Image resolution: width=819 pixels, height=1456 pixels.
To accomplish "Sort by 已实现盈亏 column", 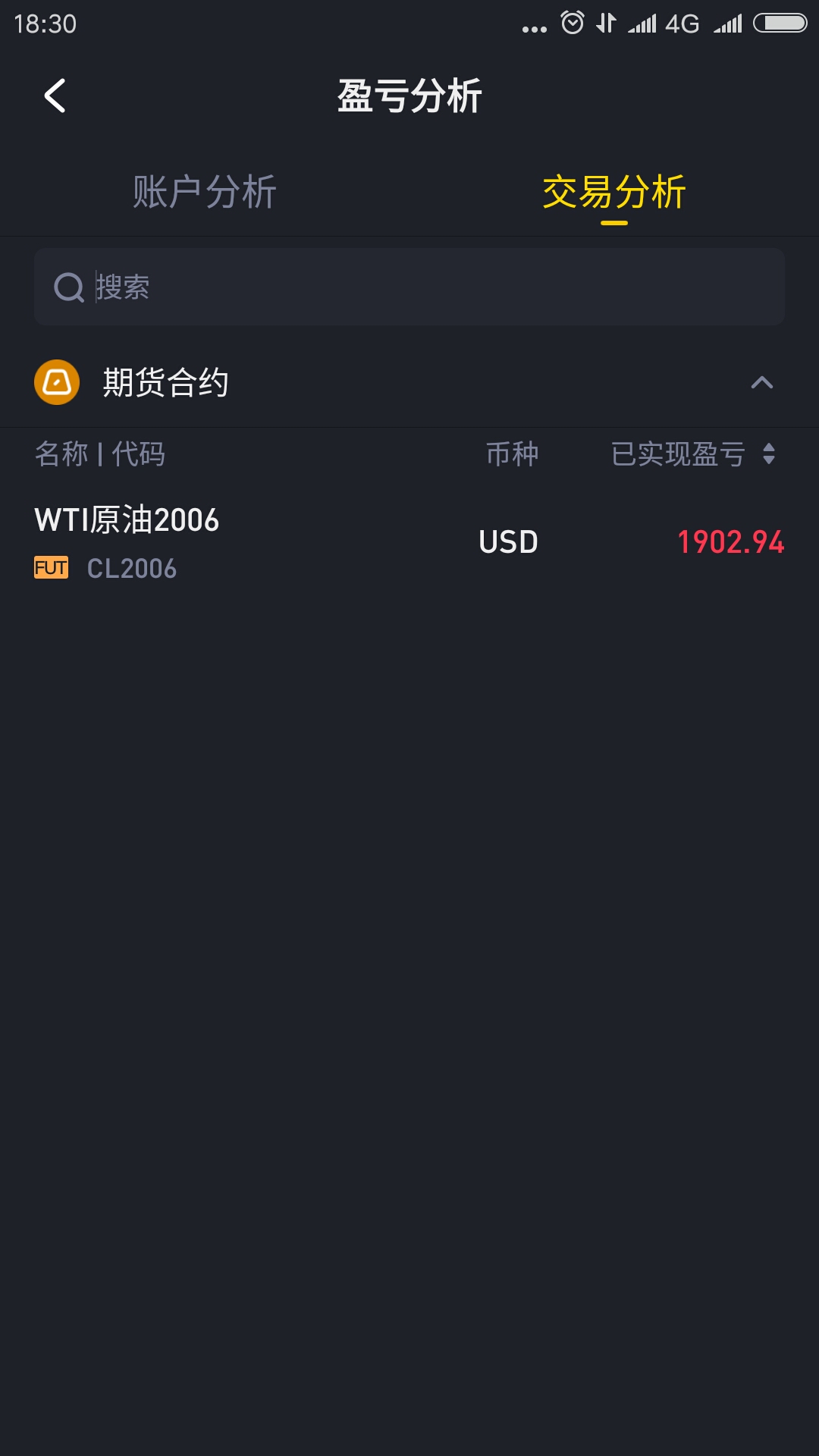I will pyautogui.click(x=693, y=454).
